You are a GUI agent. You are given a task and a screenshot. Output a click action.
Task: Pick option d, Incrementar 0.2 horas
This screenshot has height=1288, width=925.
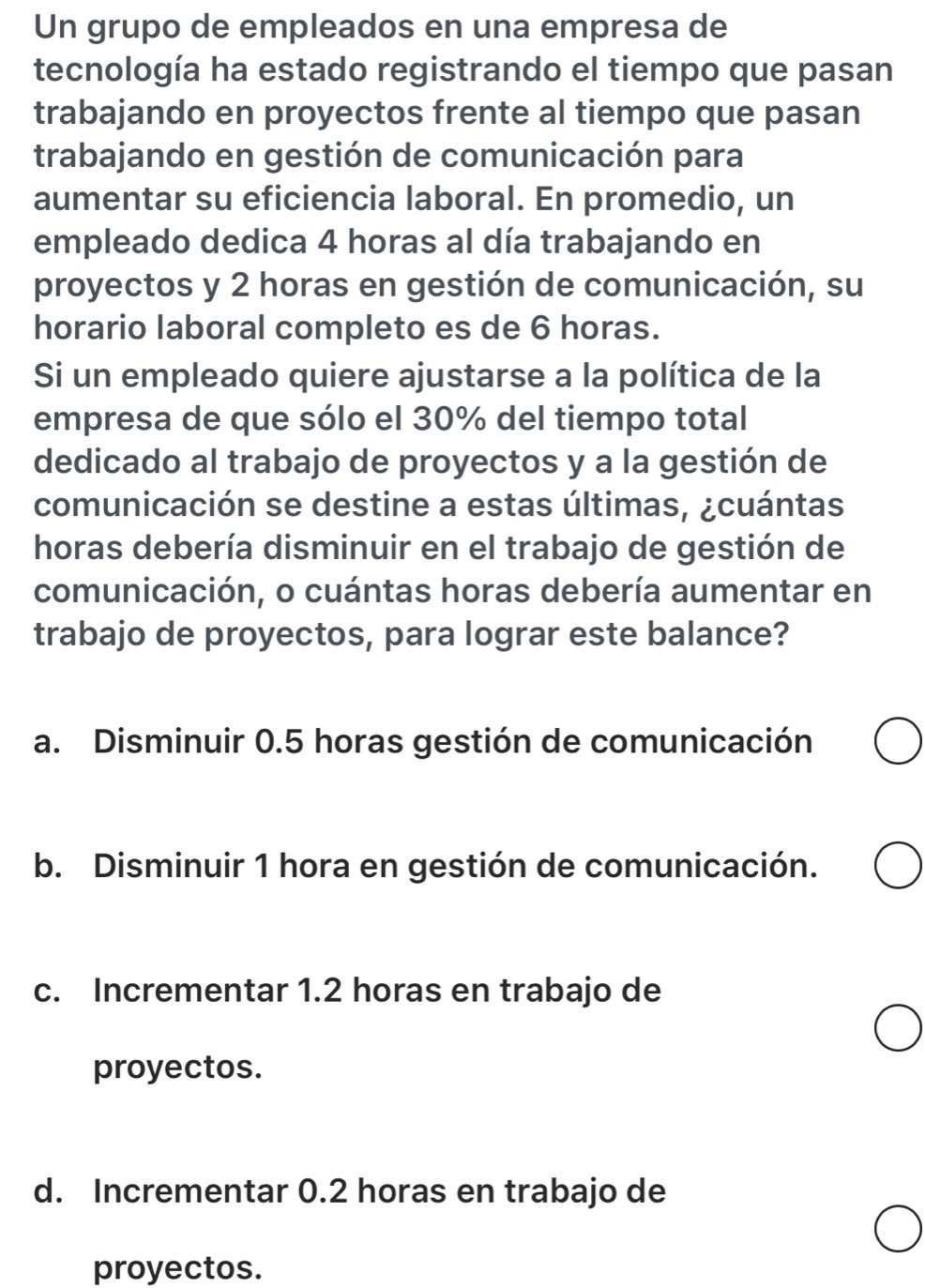click(898, 1230)
